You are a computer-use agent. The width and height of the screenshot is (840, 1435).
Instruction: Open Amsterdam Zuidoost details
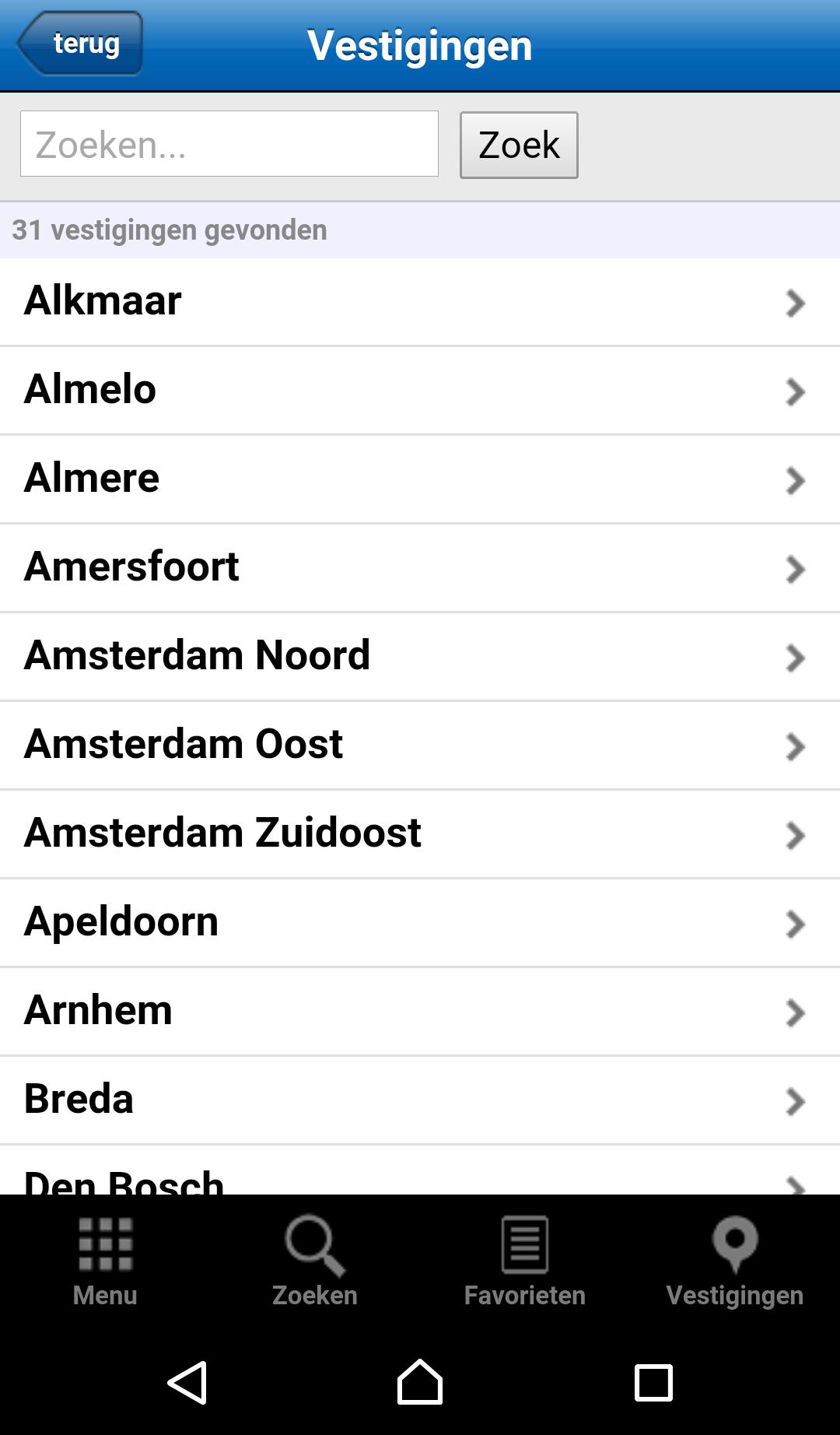(420, 834)
